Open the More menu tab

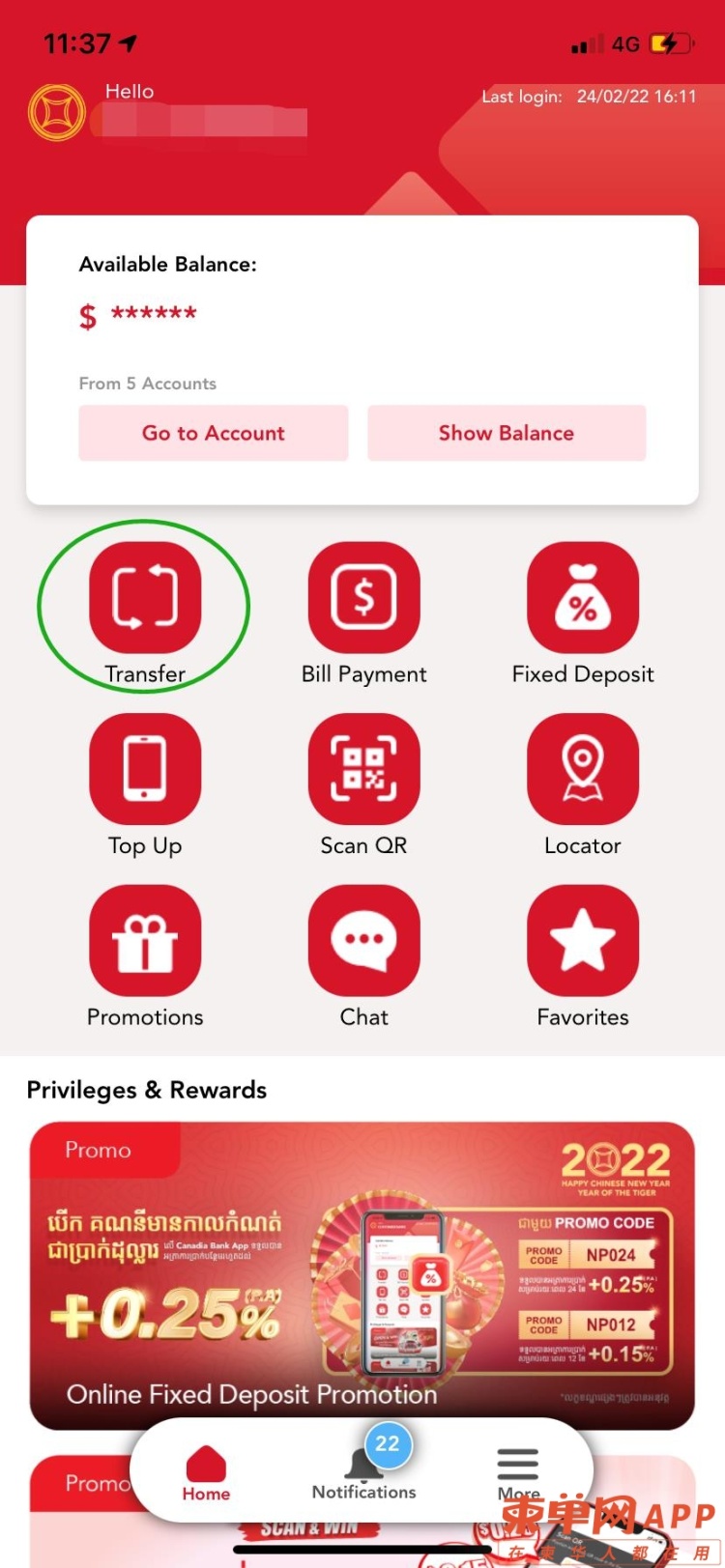tap(518, 1473)
